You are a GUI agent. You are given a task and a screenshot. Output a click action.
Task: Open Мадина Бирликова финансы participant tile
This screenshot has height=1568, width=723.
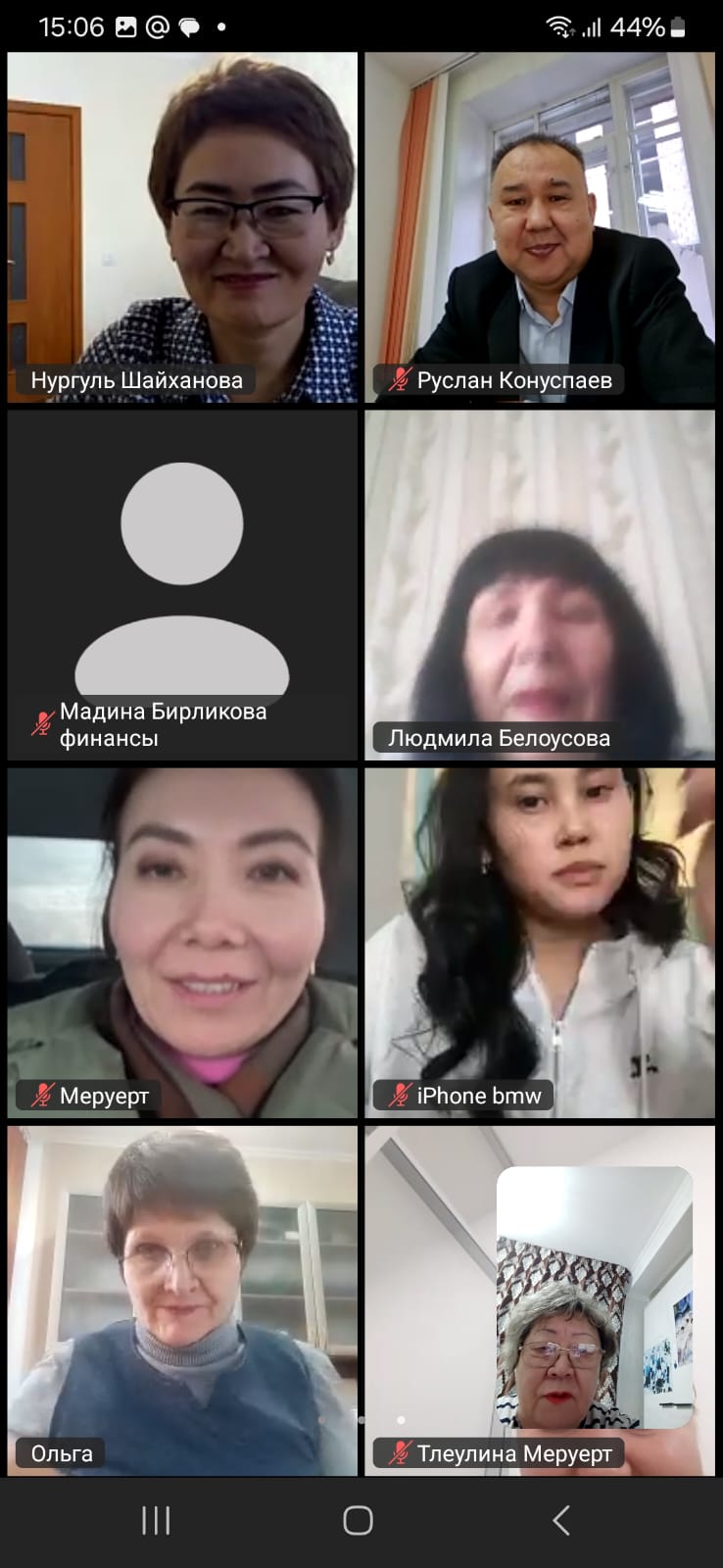[x=182, y=584]
